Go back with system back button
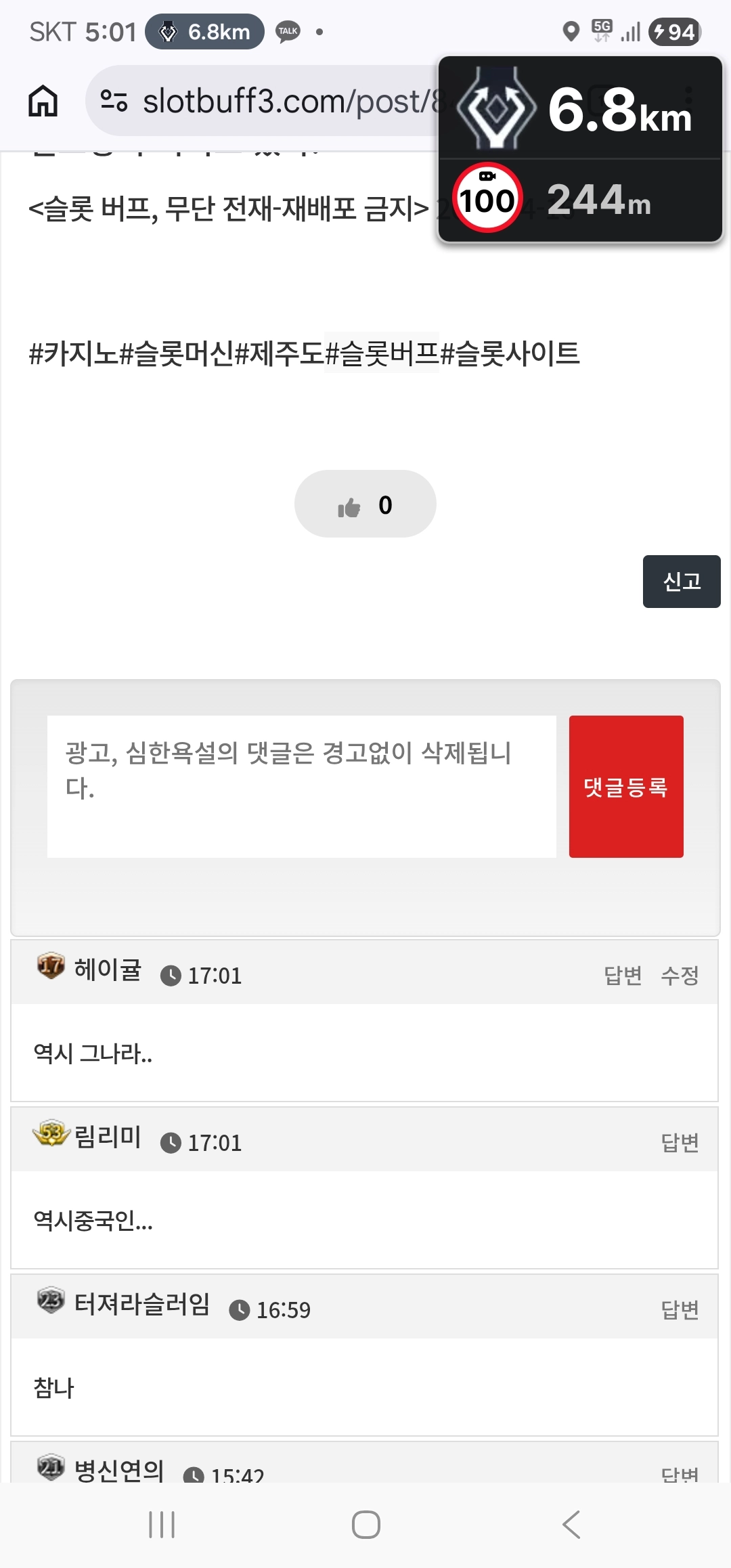This screenshot has height=1568, width=731. (x=571, y=1525)
